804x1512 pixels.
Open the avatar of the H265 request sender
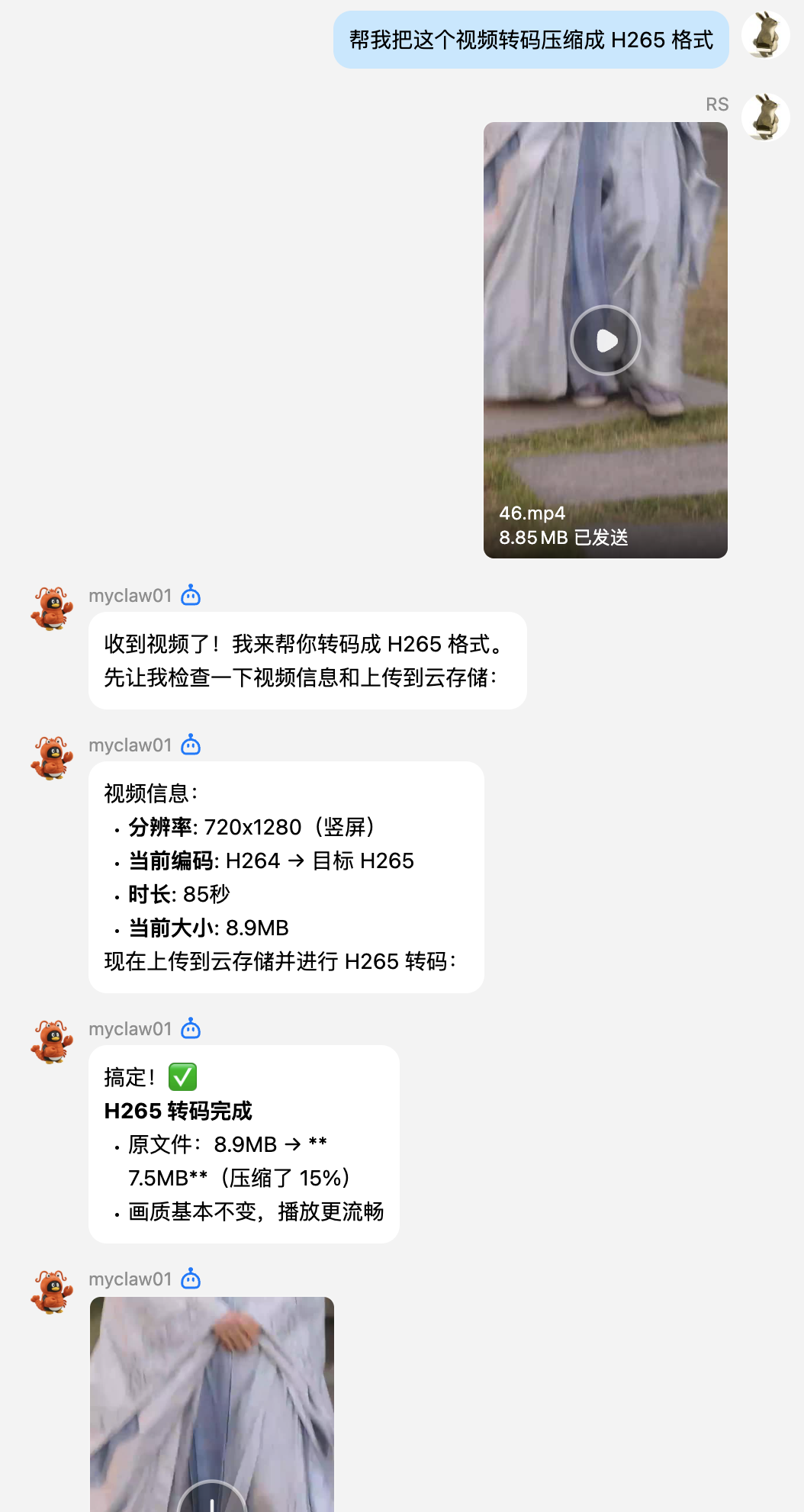[x=765, y=35]
